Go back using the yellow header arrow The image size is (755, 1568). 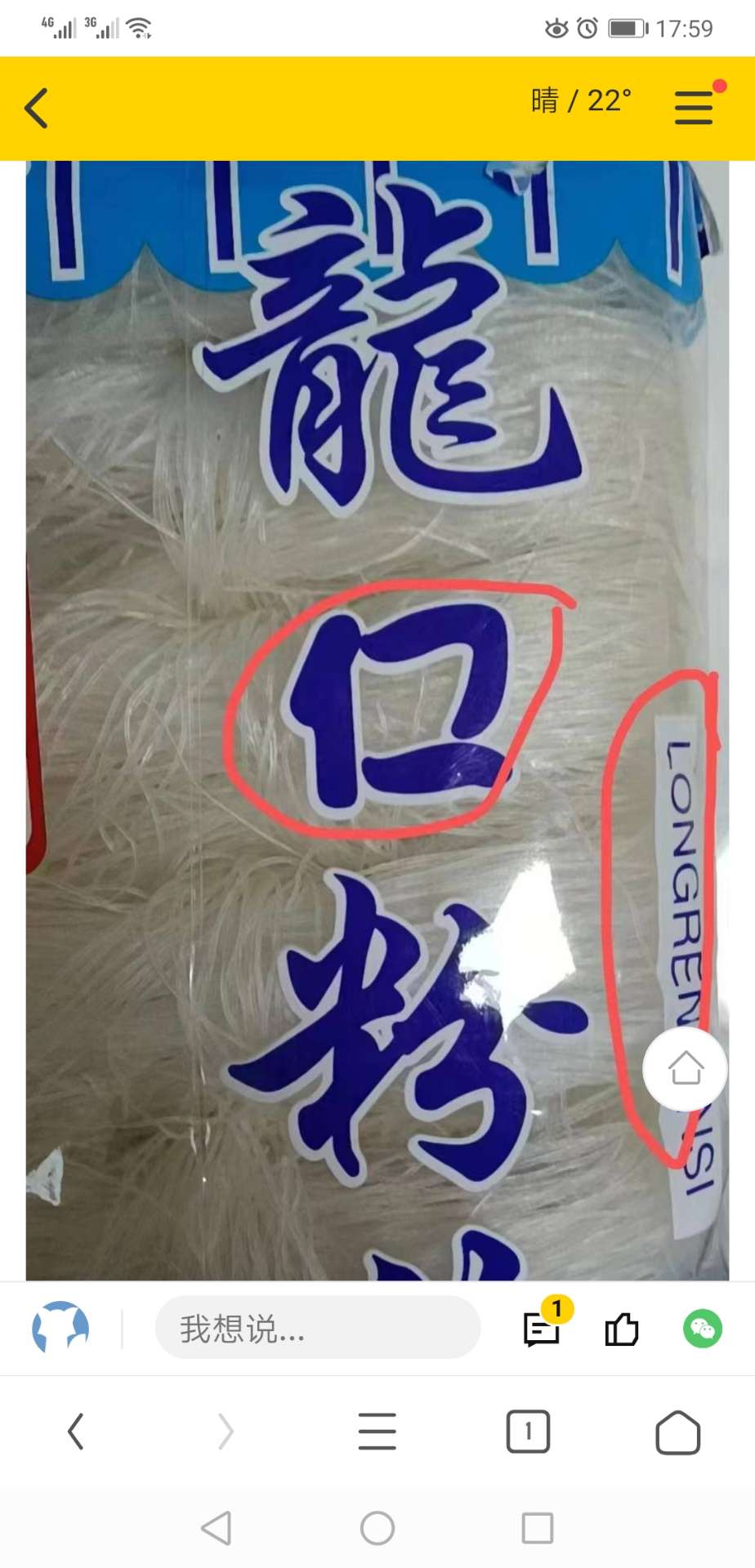37,108
